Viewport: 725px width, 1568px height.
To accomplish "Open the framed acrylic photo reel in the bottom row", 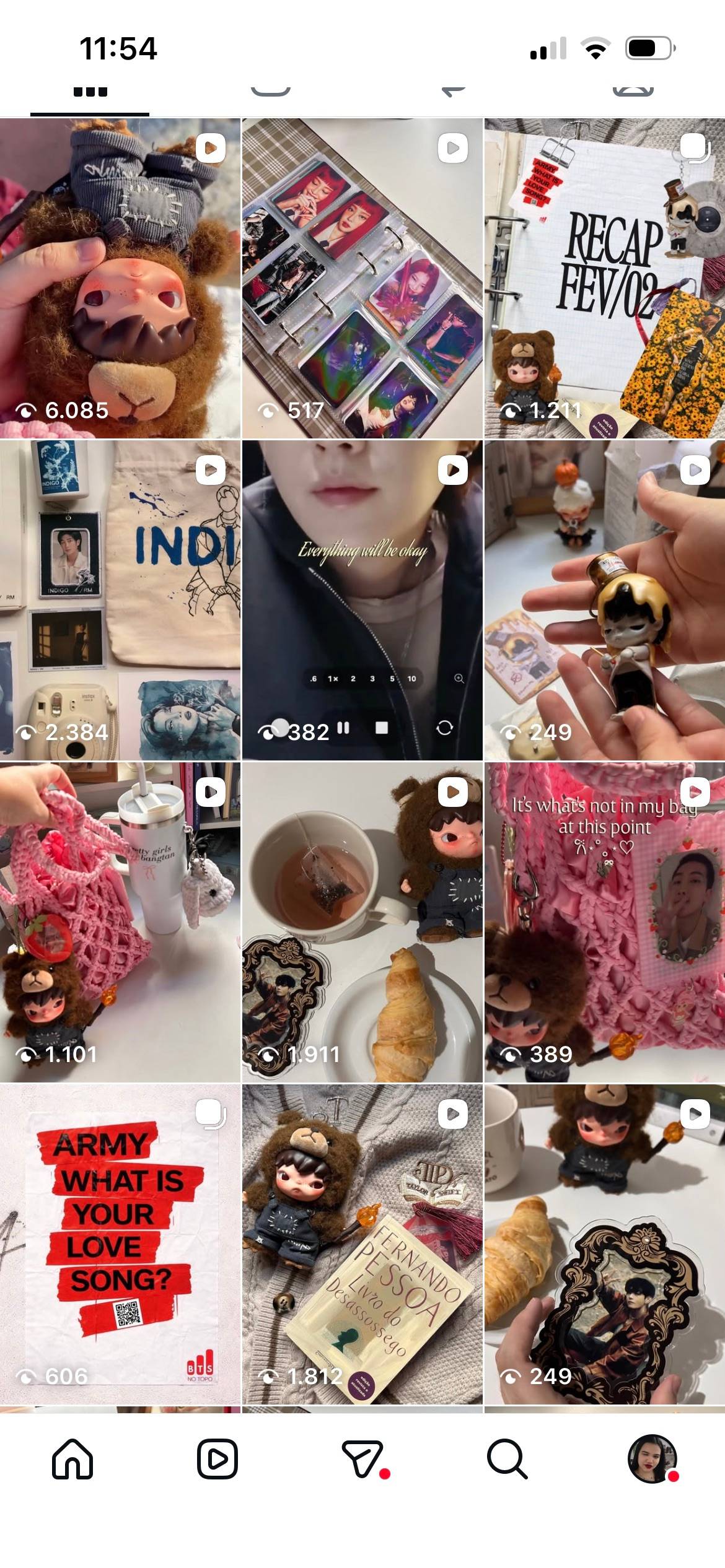I will coord(604,1244).
